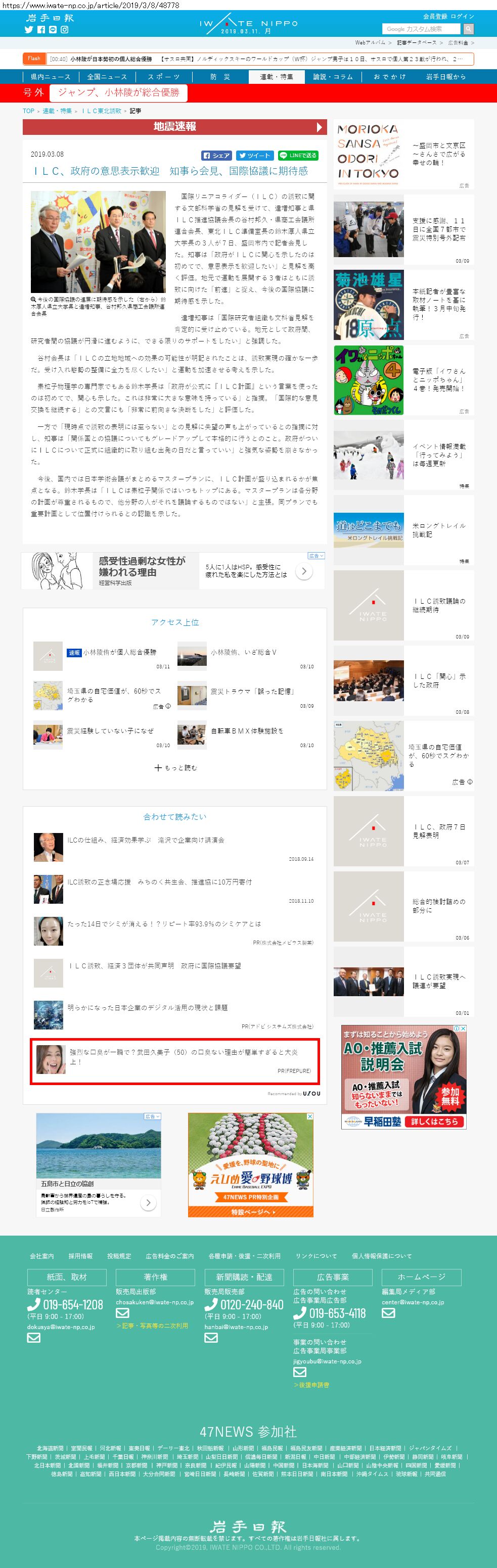Open the 会員登録 link

(435, 17)
